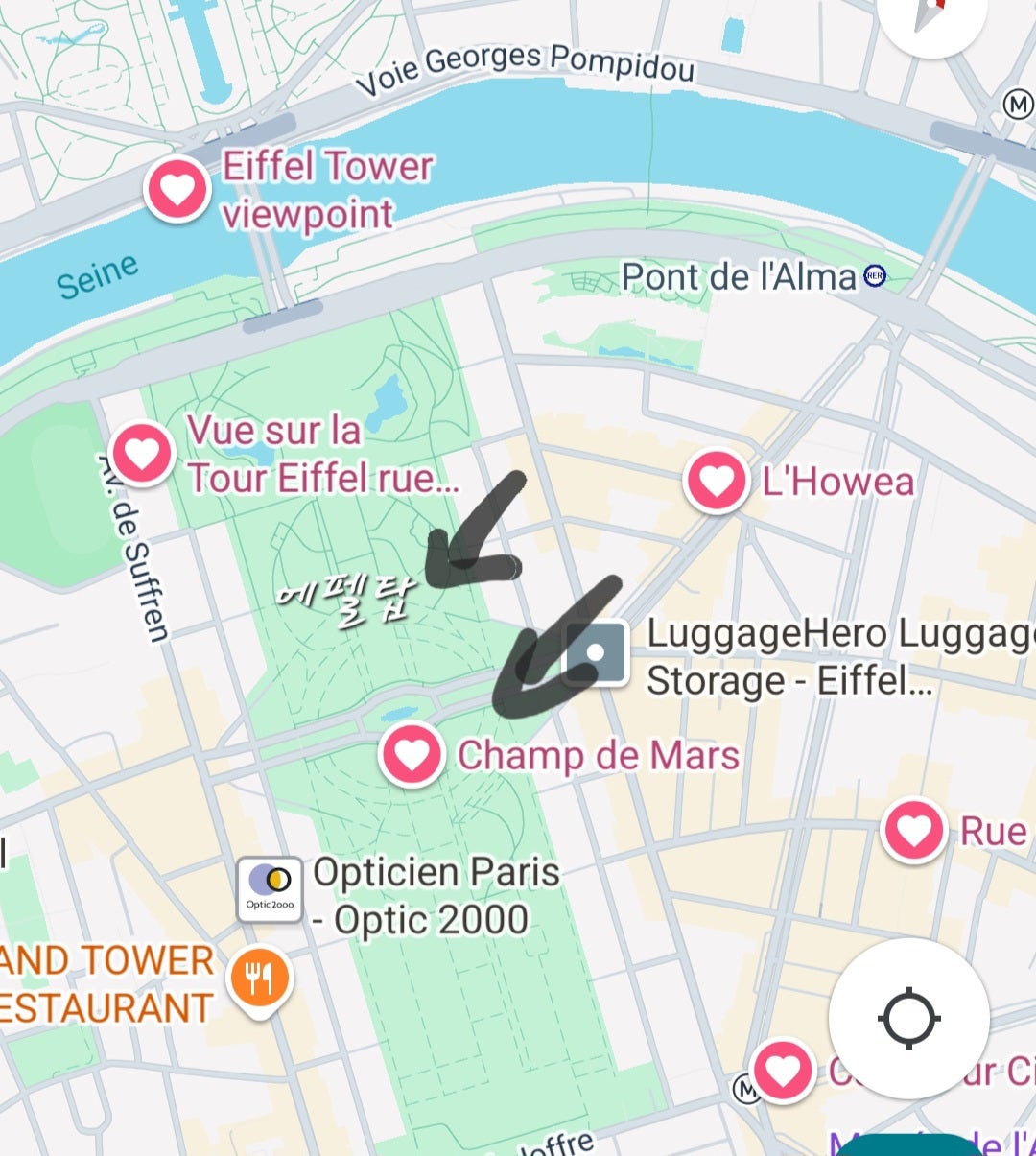This screenshot has height=1156, width=1036.
Task: Select the Vue sur la Tour Eiffel pin
Action: click(142, 453)
